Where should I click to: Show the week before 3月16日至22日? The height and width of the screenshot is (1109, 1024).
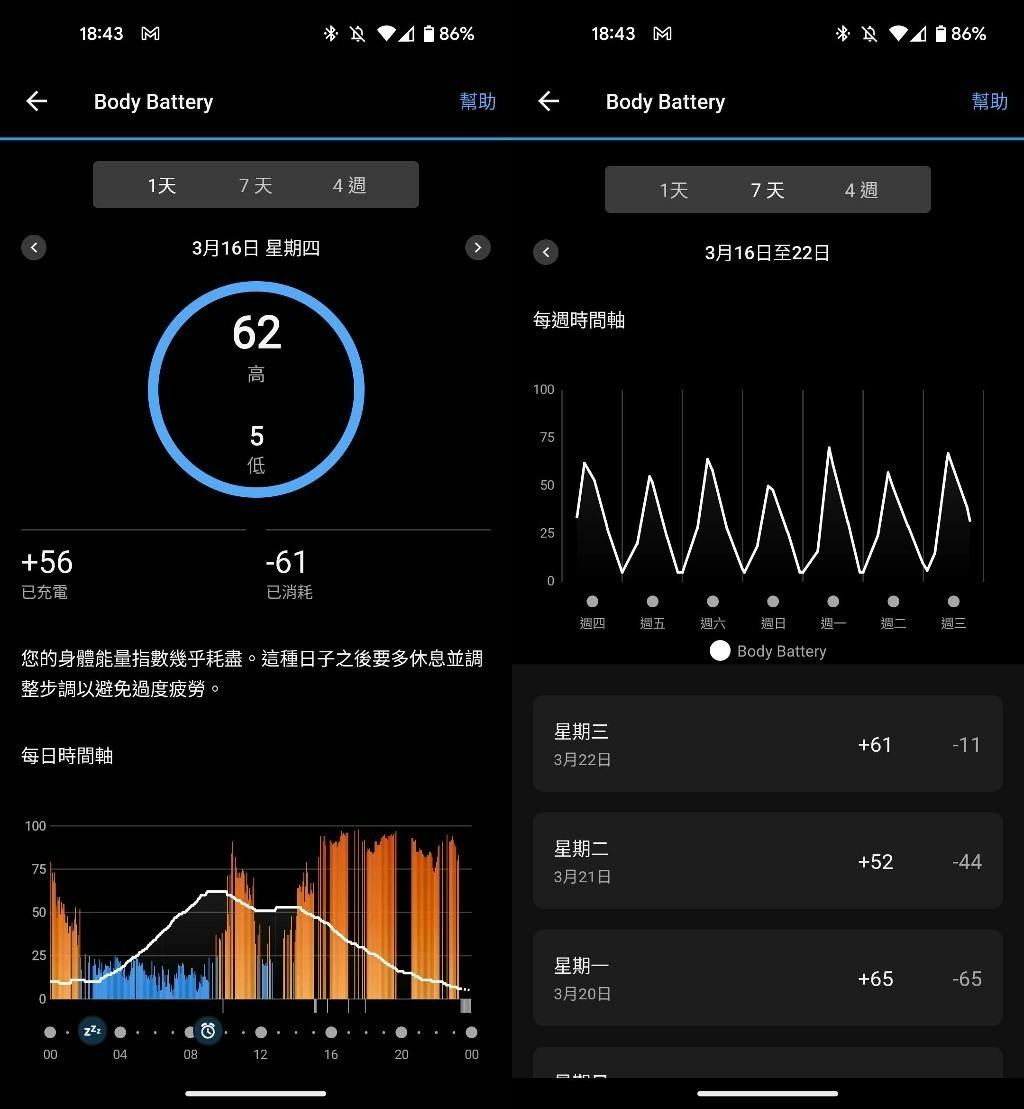[x=546, y=252]
